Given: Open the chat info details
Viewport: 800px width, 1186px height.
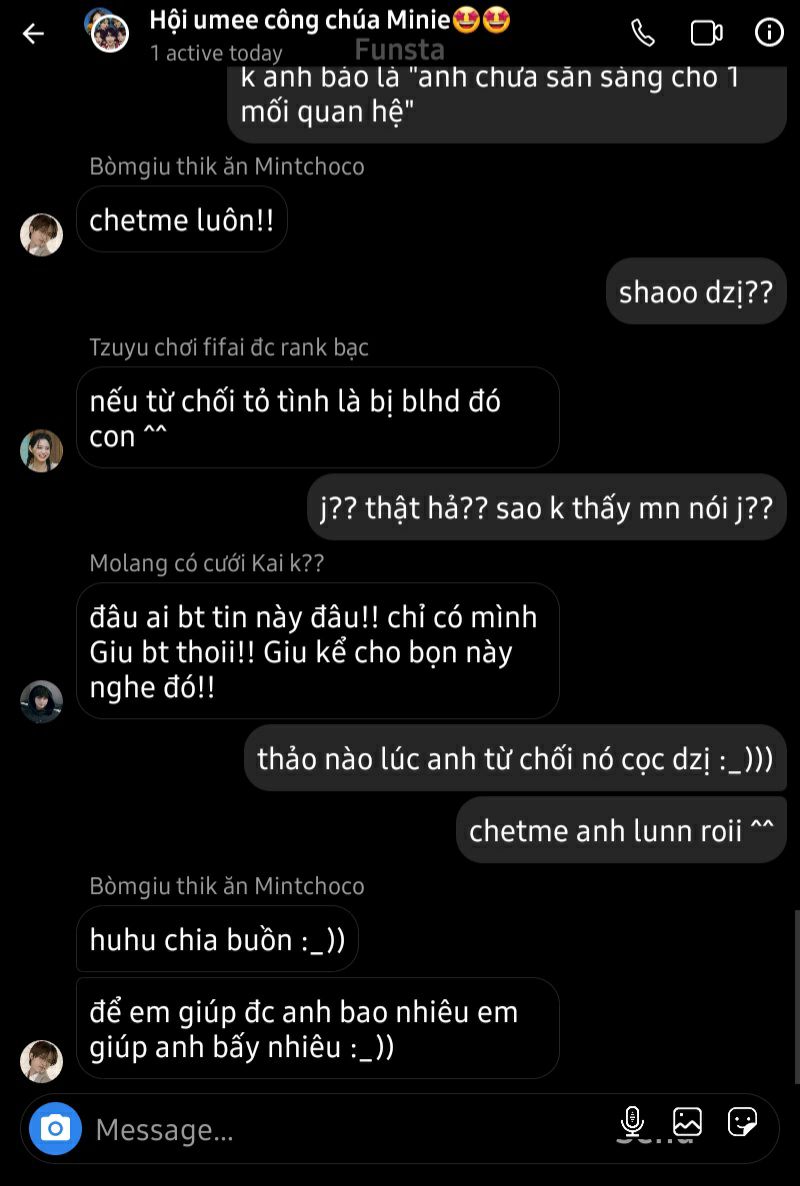Looking at the screenshot, I should (768, 33).
